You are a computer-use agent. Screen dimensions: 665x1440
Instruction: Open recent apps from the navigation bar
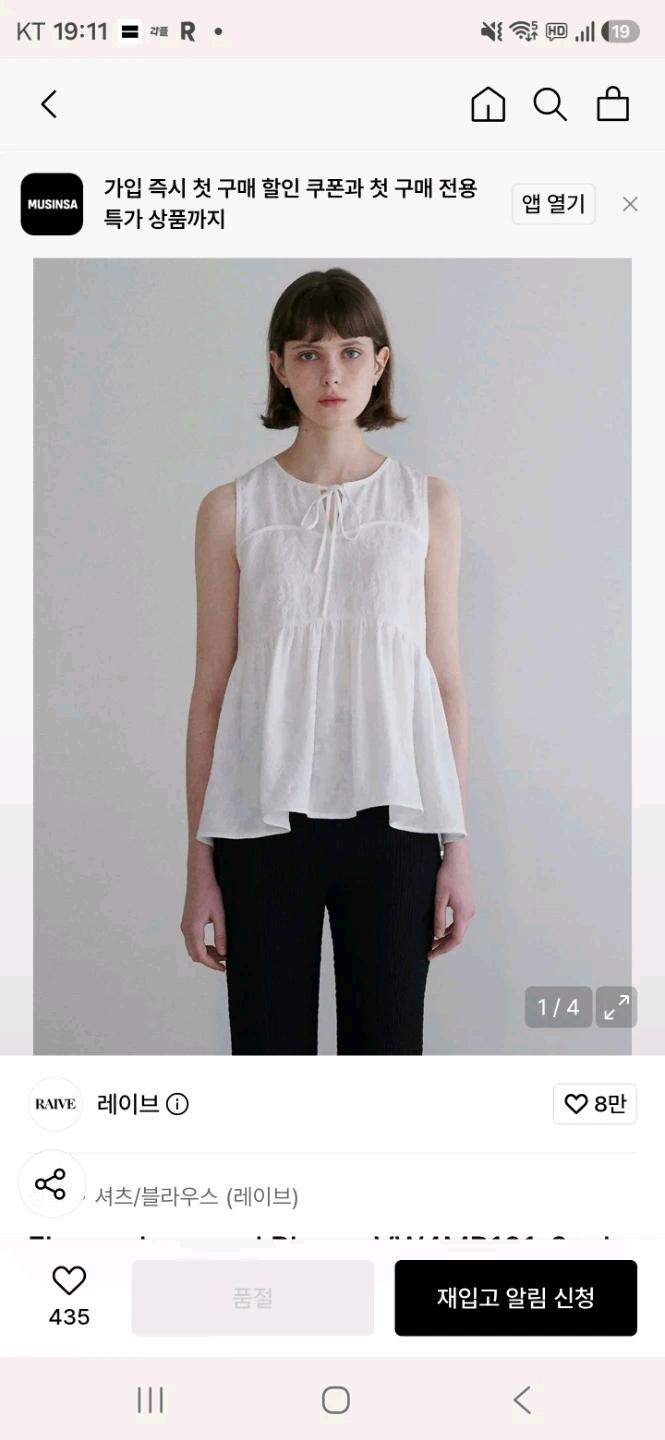(150, 1400)
